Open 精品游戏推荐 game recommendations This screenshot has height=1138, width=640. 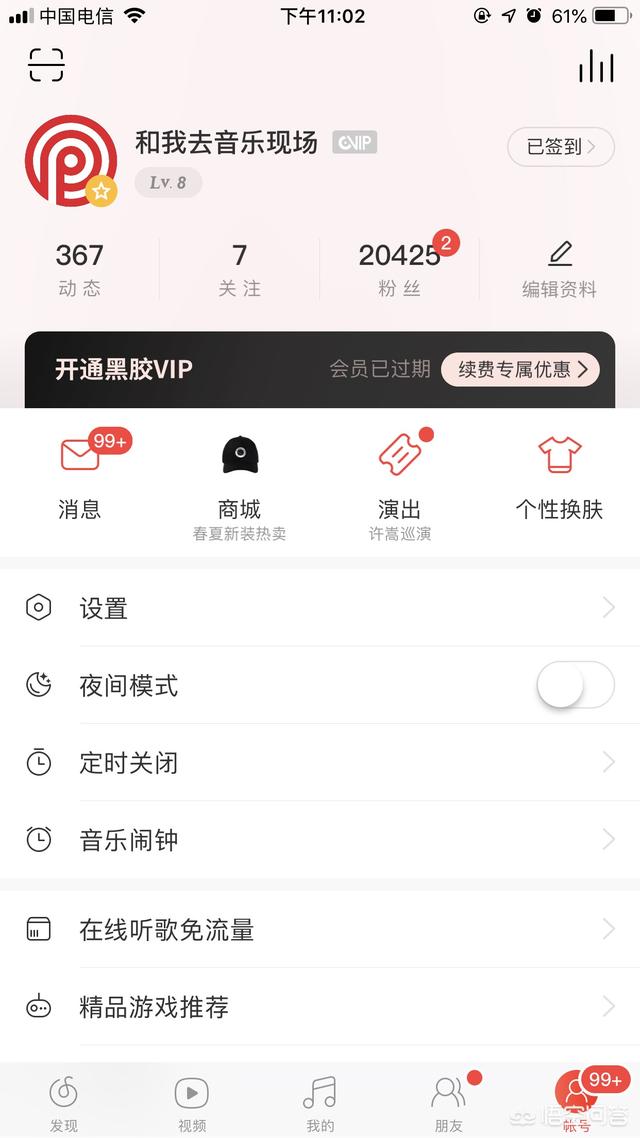coord(320,1007)
